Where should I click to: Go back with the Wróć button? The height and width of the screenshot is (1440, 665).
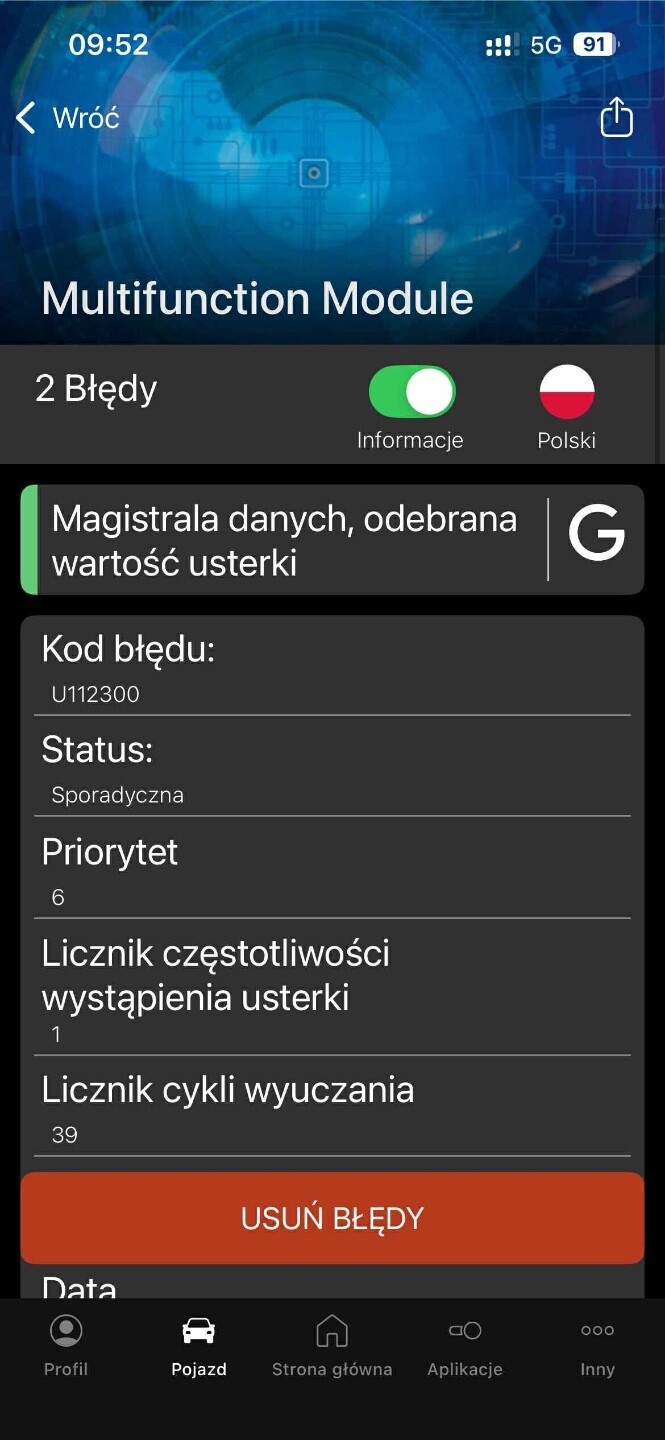68,118
